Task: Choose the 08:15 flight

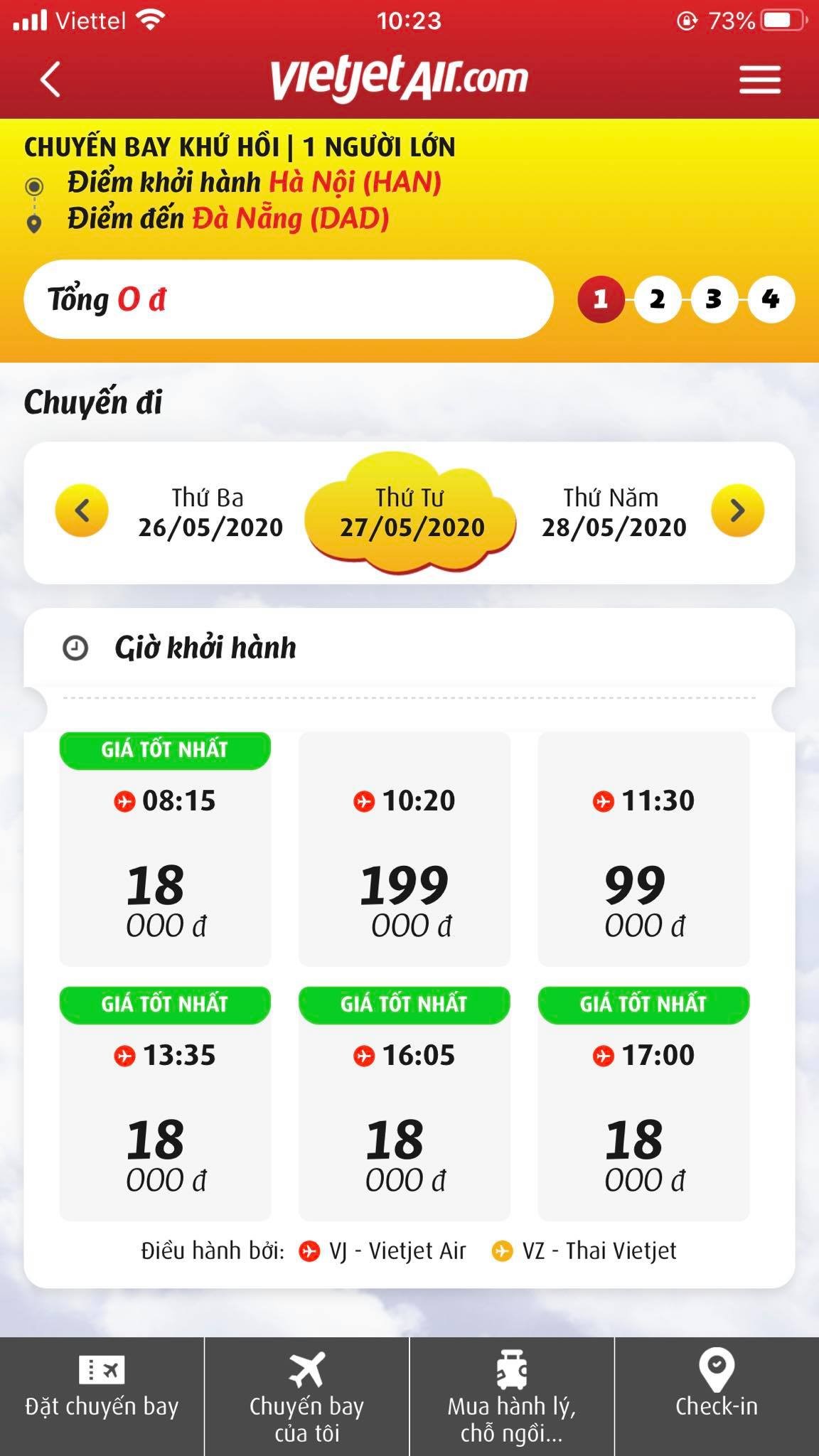Action: 165,860
